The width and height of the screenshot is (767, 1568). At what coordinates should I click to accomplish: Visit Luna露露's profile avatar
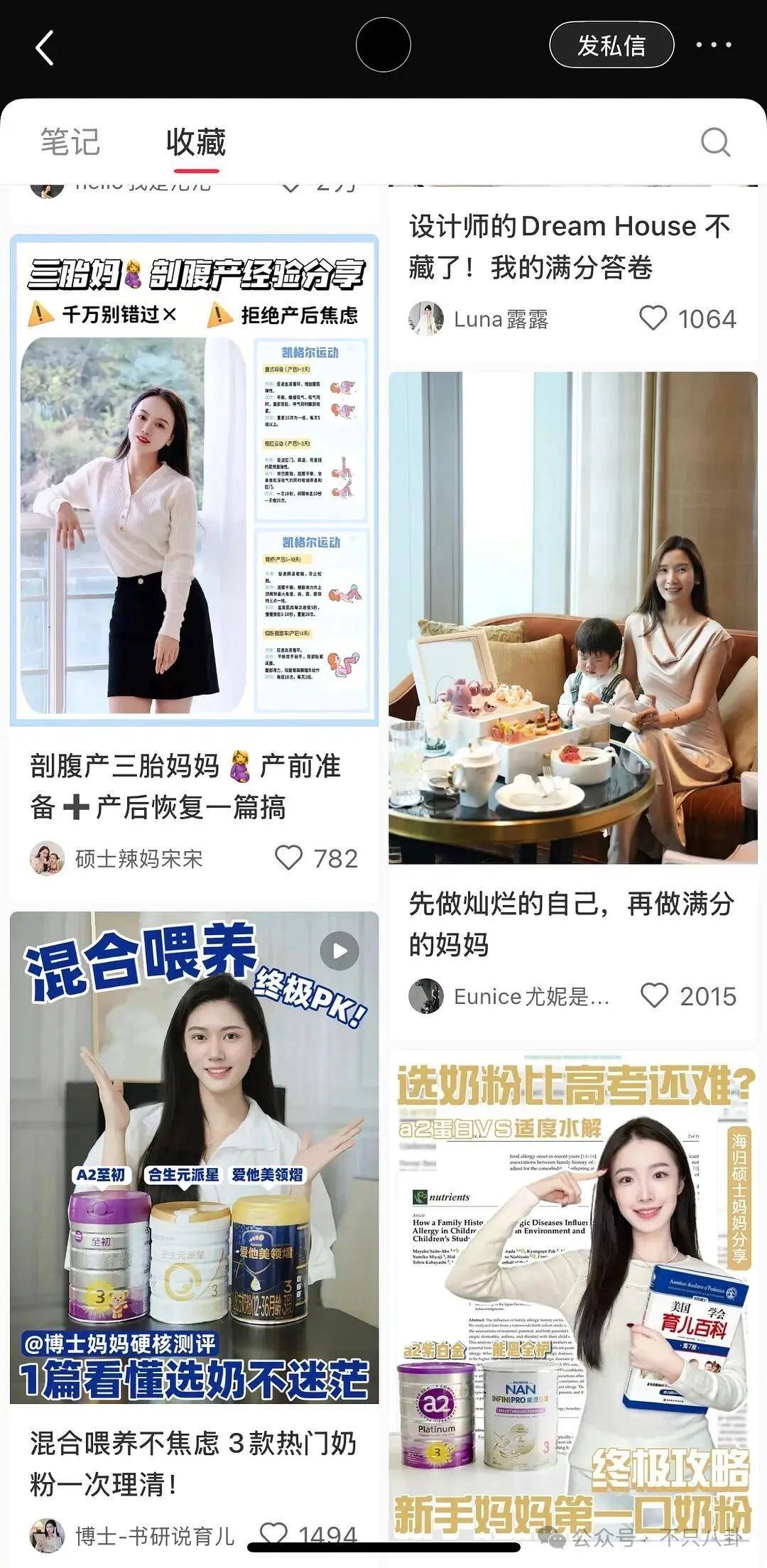pos(426,318)
